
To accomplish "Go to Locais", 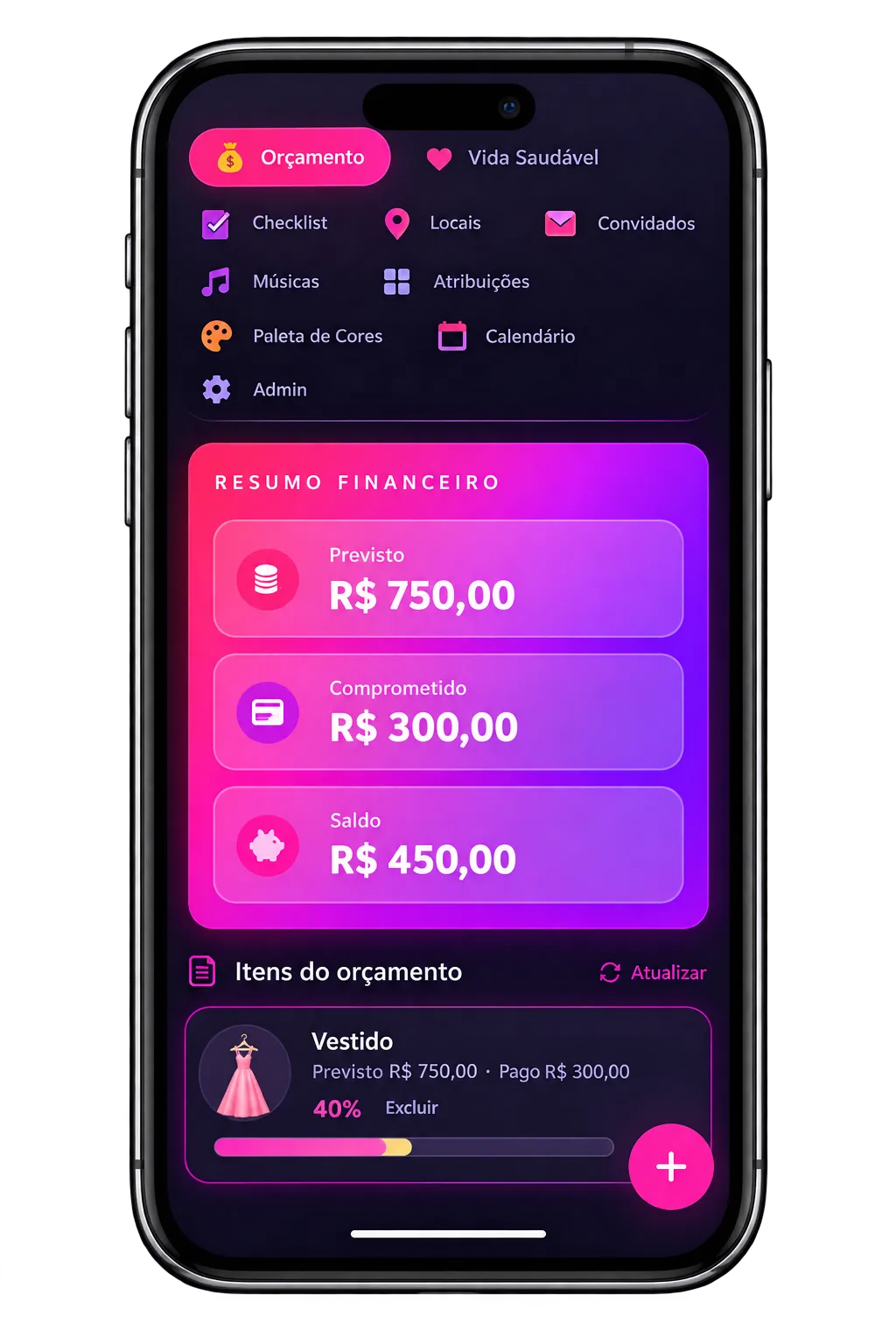I will tap(432, 223).
